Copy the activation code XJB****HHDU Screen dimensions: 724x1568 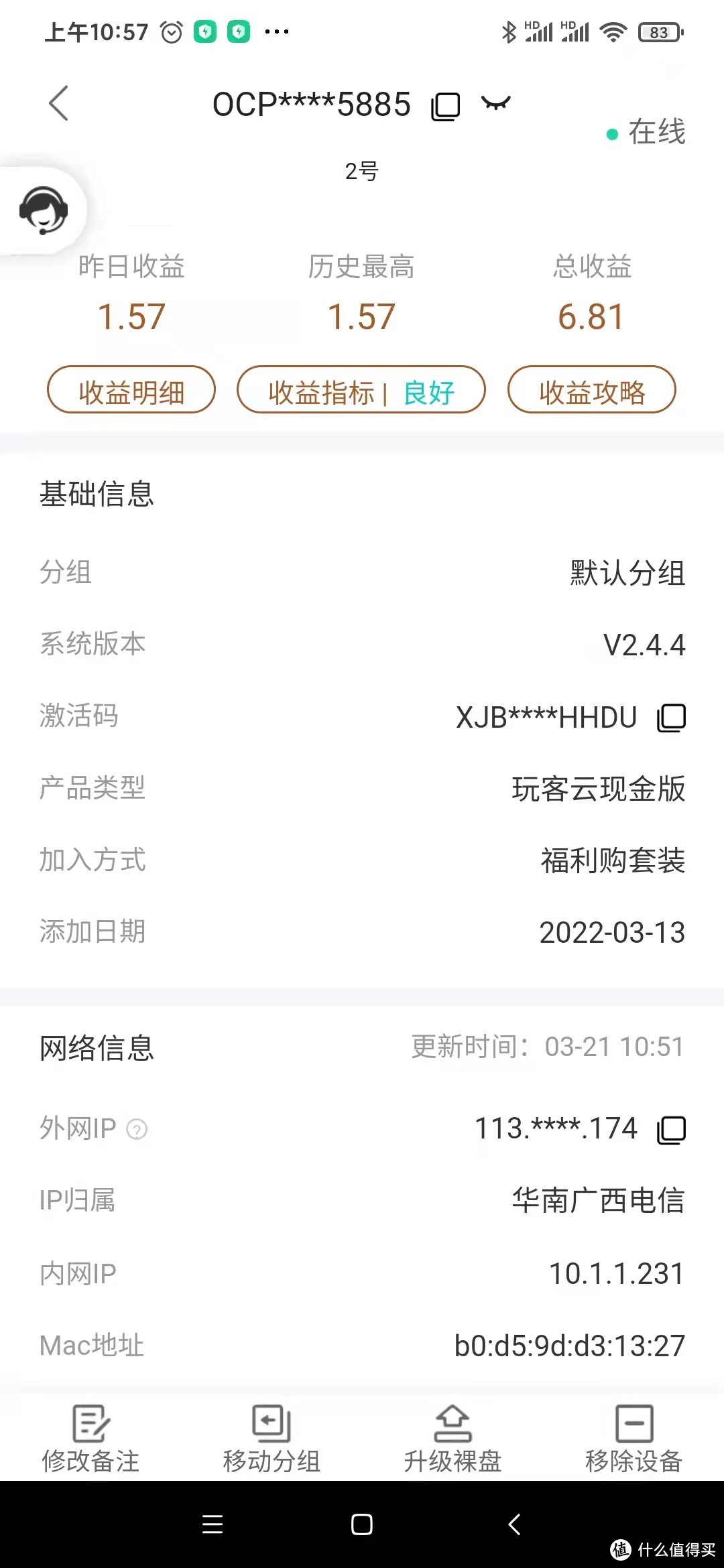pos(672,716)
